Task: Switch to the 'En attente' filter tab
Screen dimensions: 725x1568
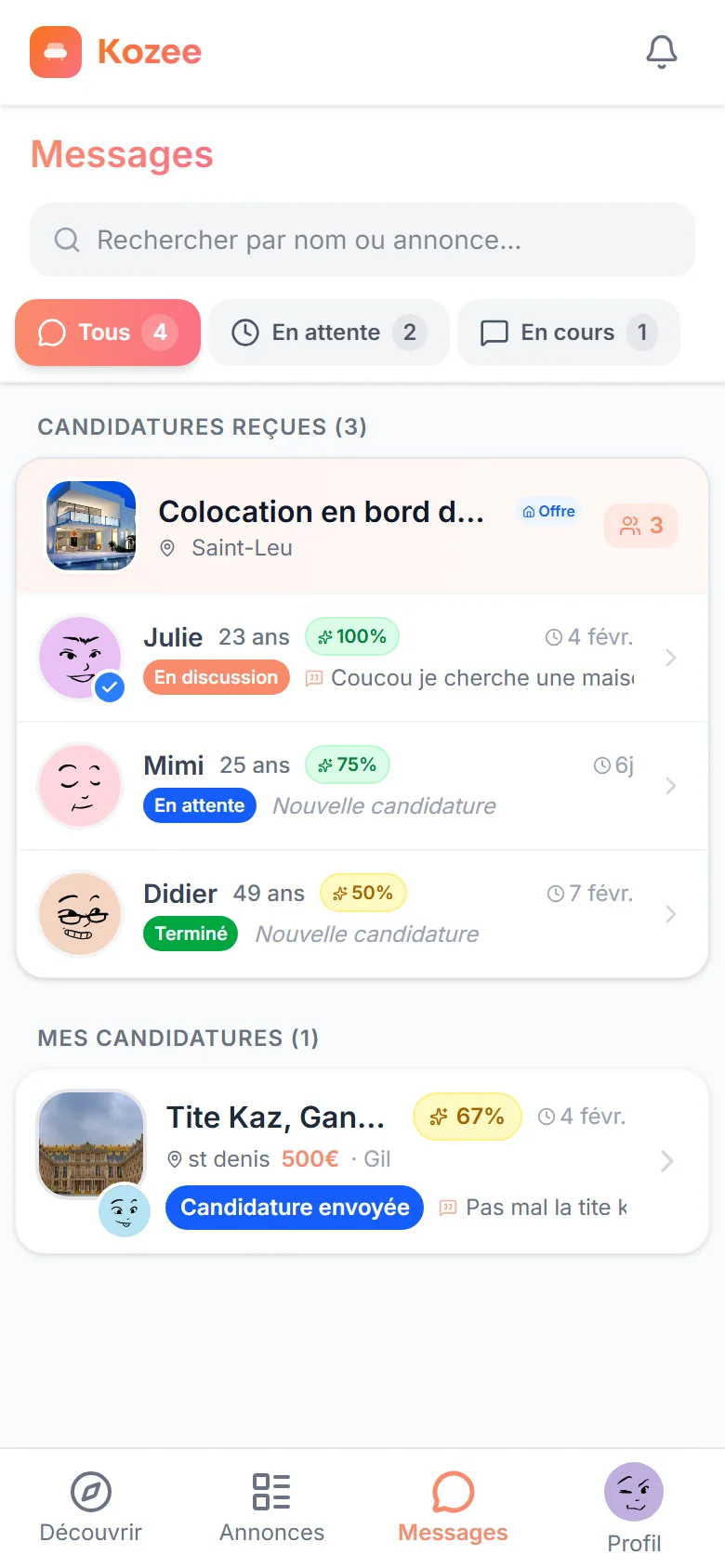Action: [x=328, y=333]
